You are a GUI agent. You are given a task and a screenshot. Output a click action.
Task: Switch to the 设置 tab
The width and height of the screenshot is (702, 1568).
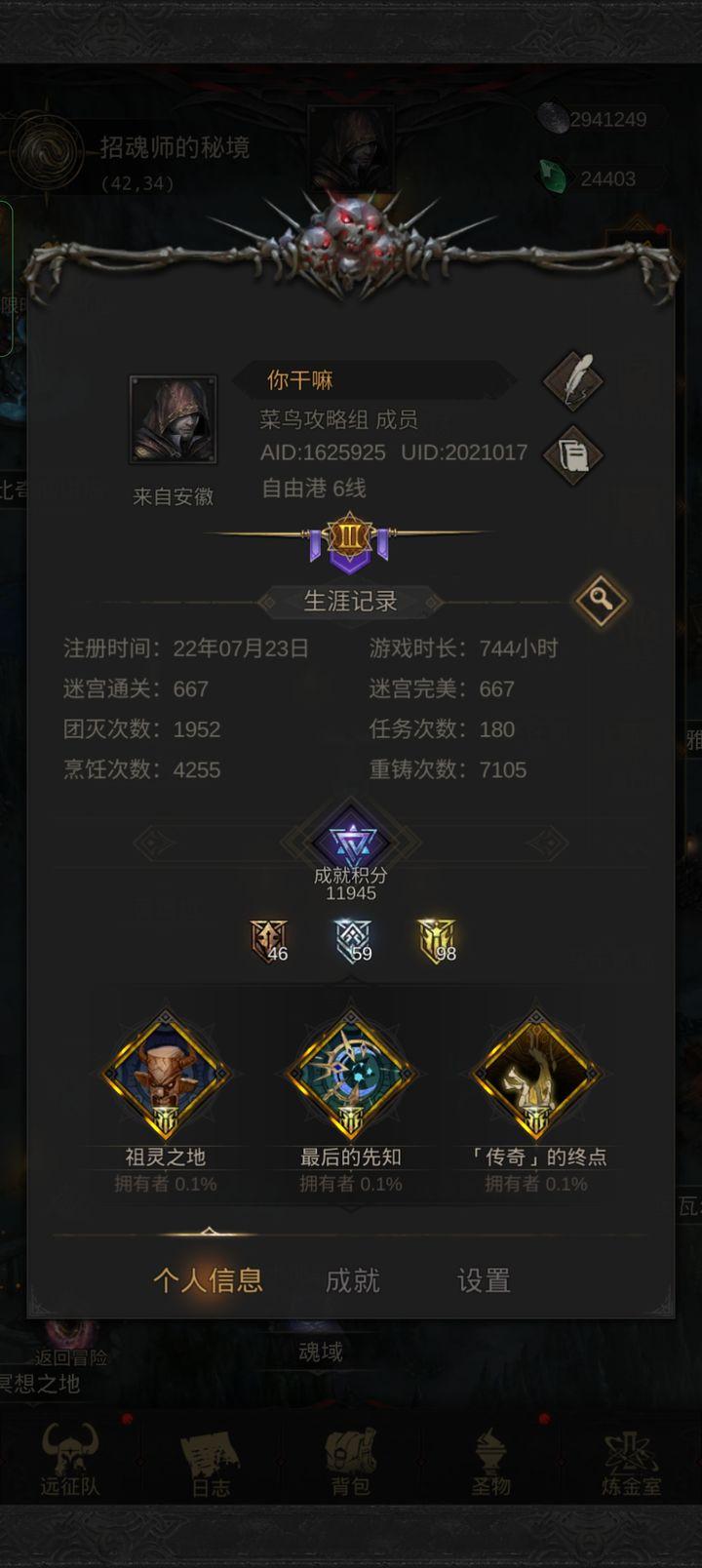coord(484,1280)
